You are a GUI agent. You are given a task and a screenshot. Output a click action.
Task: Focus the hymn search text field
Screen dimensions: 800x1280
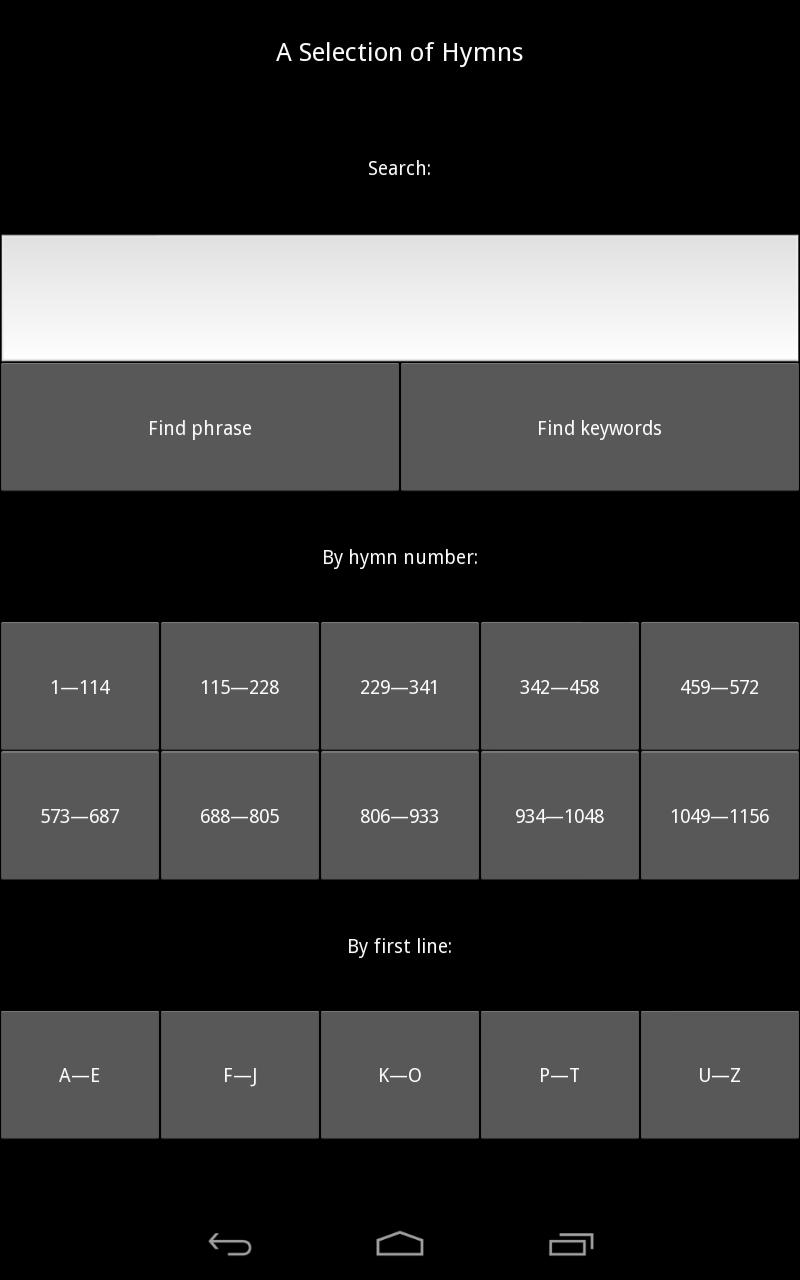pyautogui.click(x=400, y=298)
